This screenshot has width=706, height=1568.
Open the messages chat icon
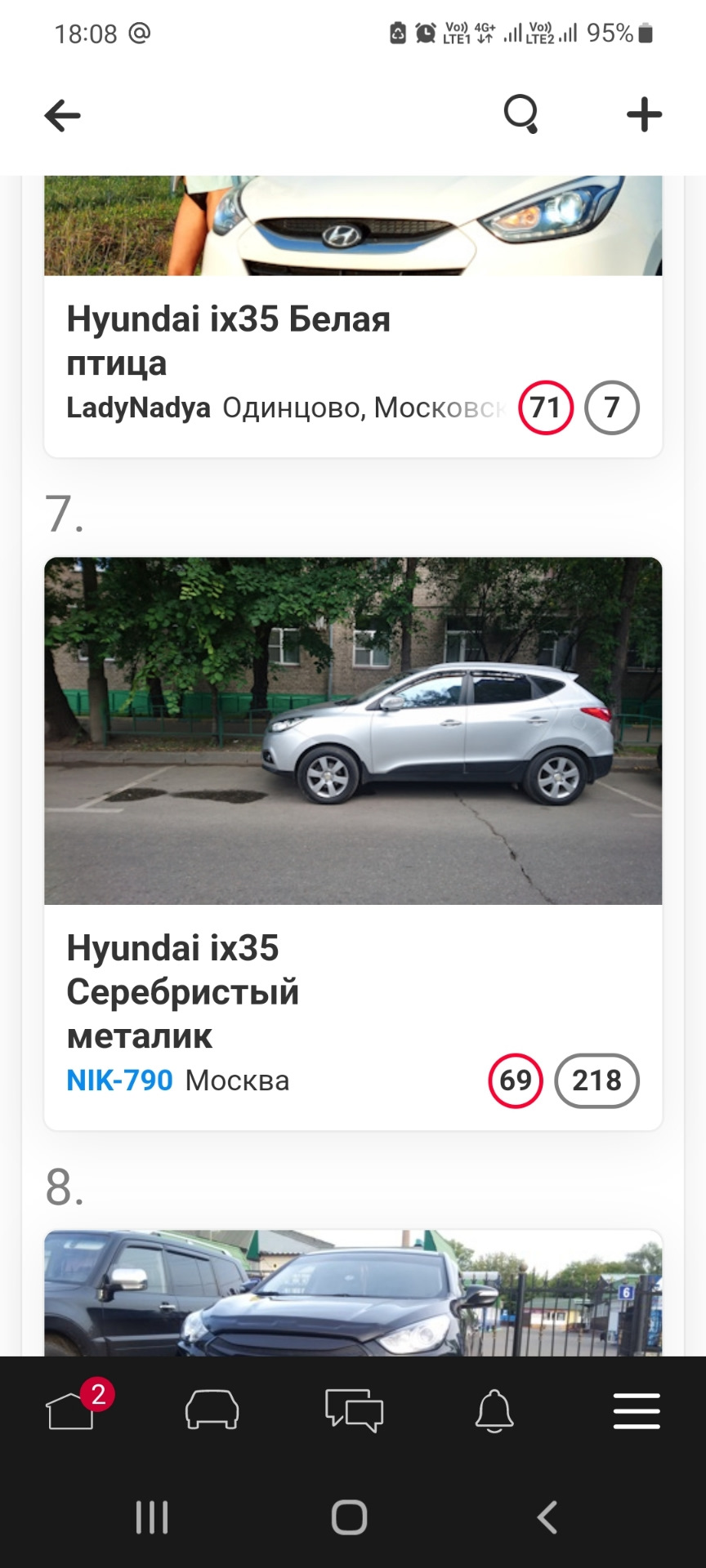(x=353, y=1411)
